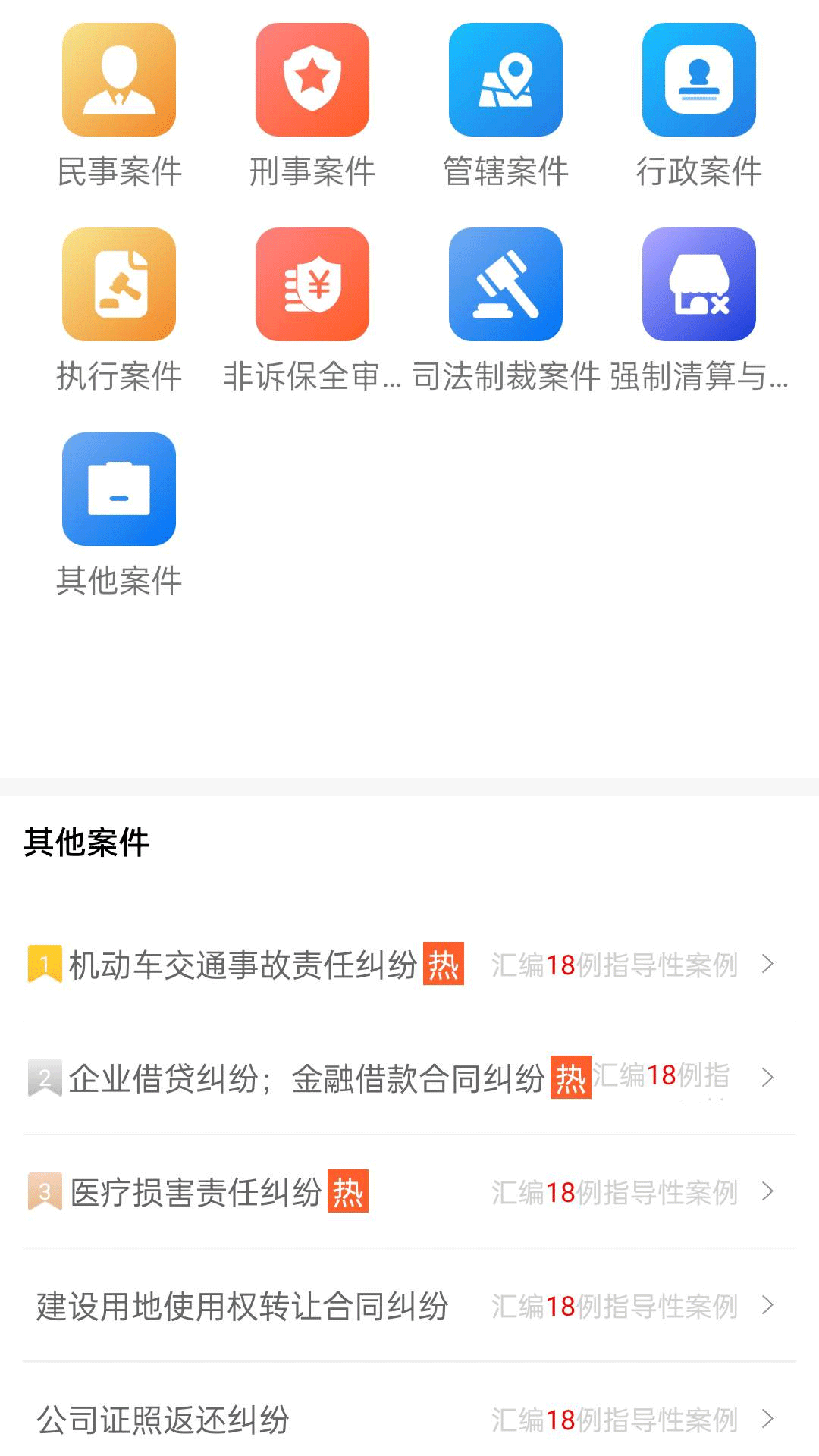Image resolution: width=819 pixels, height=1456 pixels.
Task: Expand the 建设用地使用权转让合同纠纷 entry arrow
Action: click(769, 1306)
